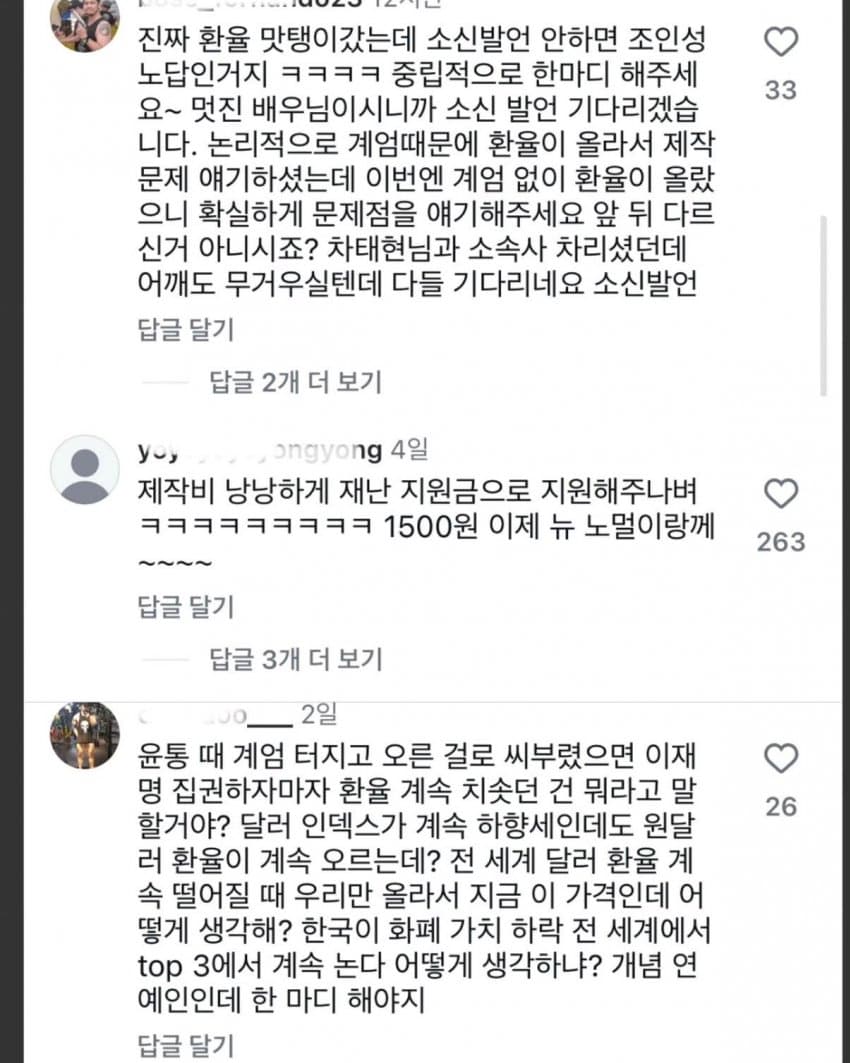Screen dimensions: 850x1063
Task: Reply to the comment starting 윤통 때 계엄
Action: coord(186,1045)
